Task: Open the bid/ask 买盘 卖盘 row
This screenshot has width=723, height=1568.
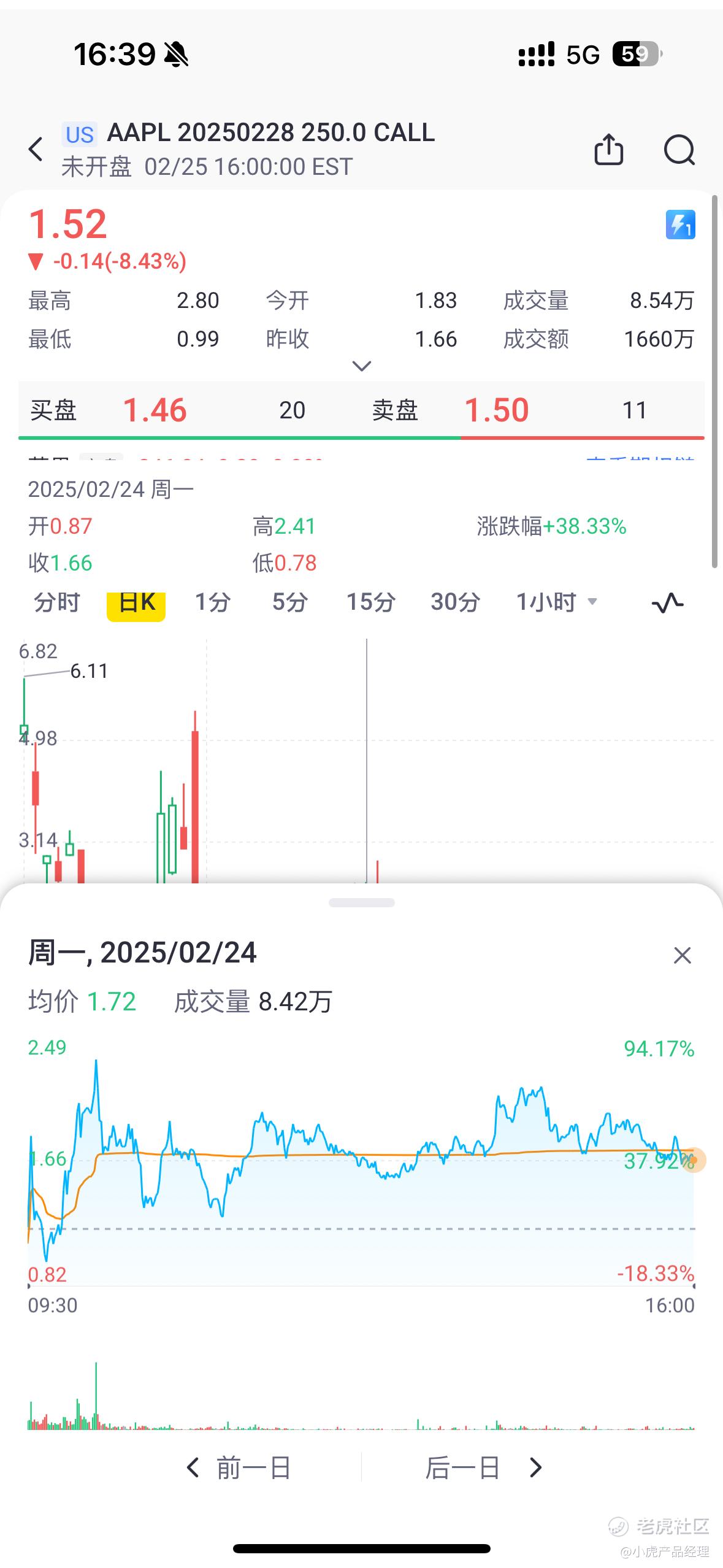Action: [361, 410]
